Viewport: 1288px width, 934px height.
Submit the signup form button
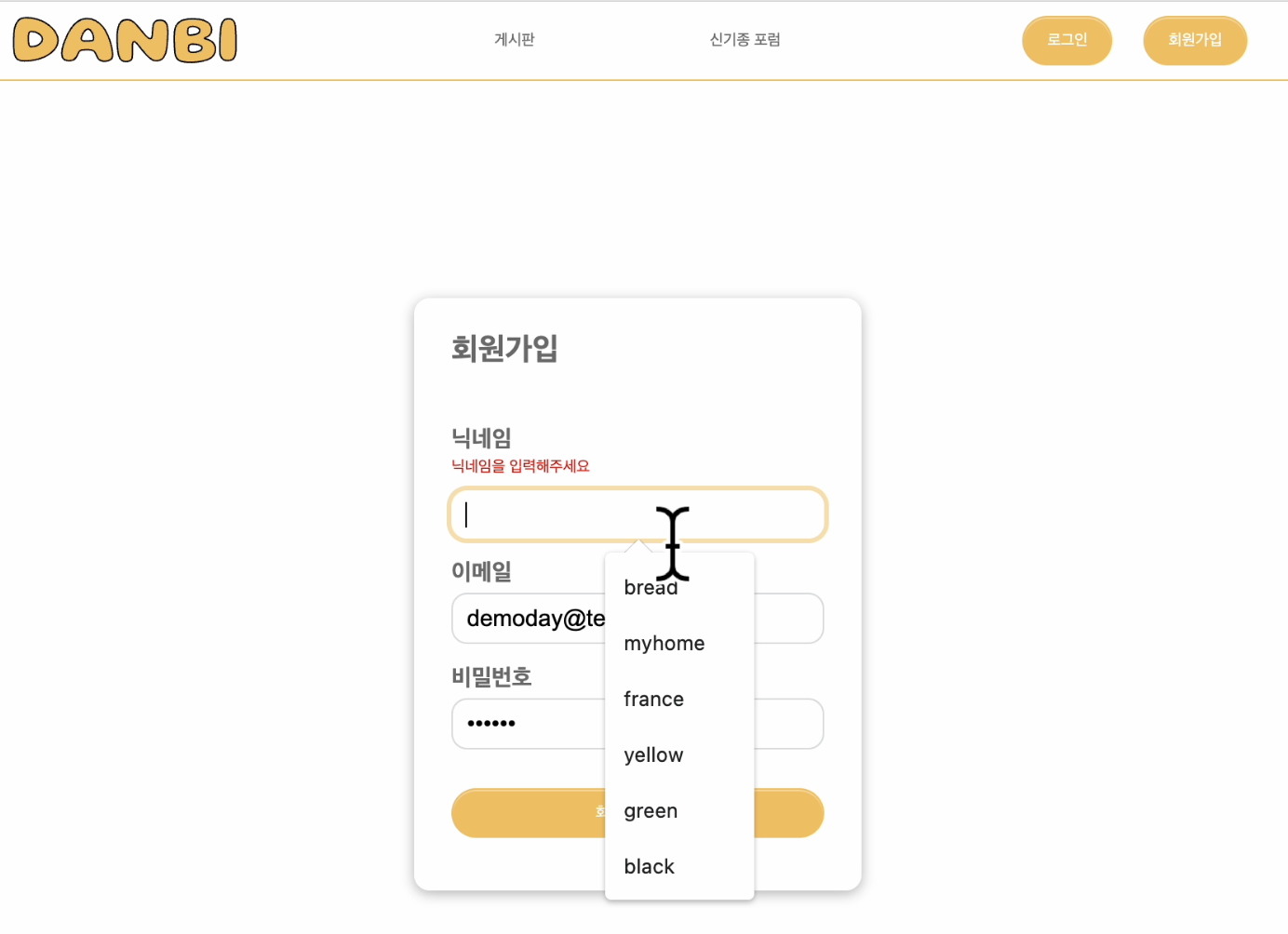(526, 813)
